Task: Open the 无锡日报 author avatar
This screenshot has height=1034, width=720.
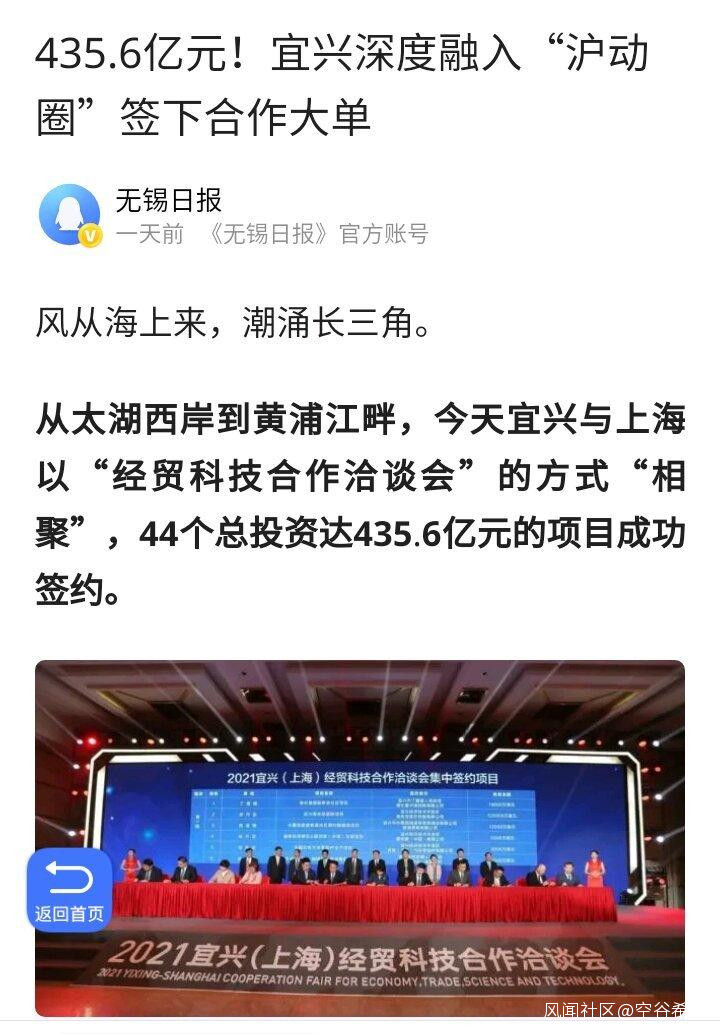Action: coord(69,215)
